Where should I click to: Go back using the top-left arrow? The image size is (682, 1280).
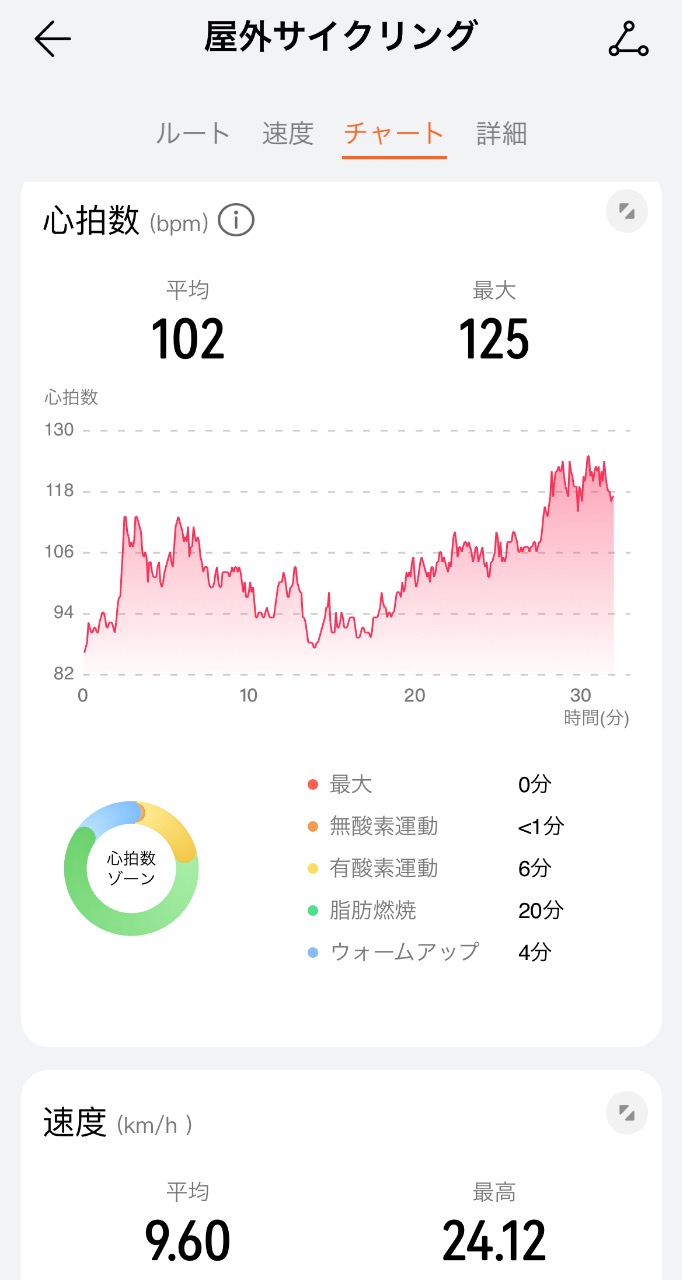click(52, 39)
